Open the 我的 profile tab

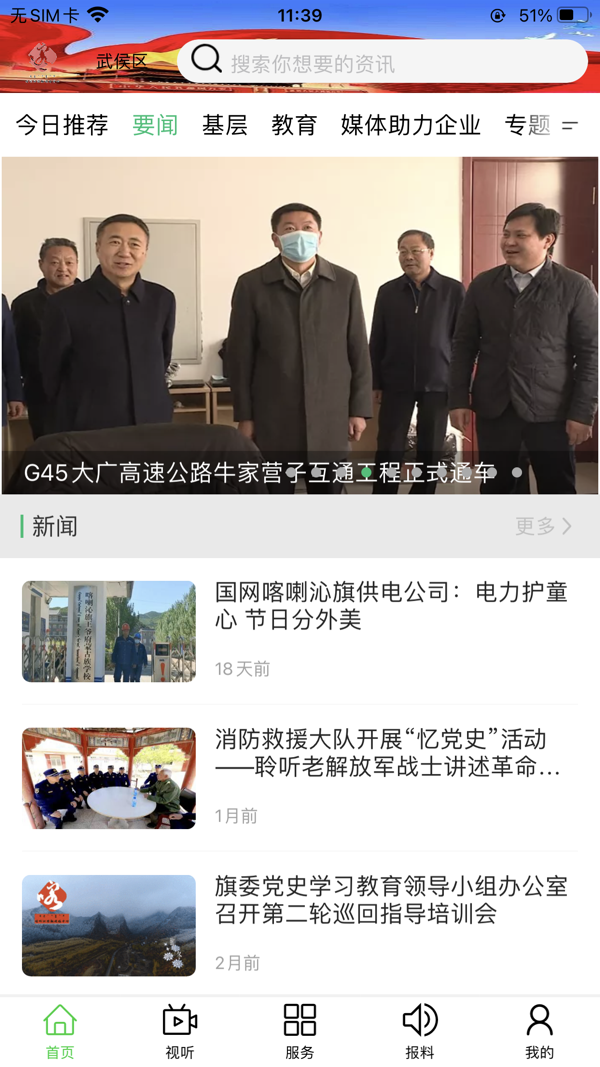(x=540, y=1032)
